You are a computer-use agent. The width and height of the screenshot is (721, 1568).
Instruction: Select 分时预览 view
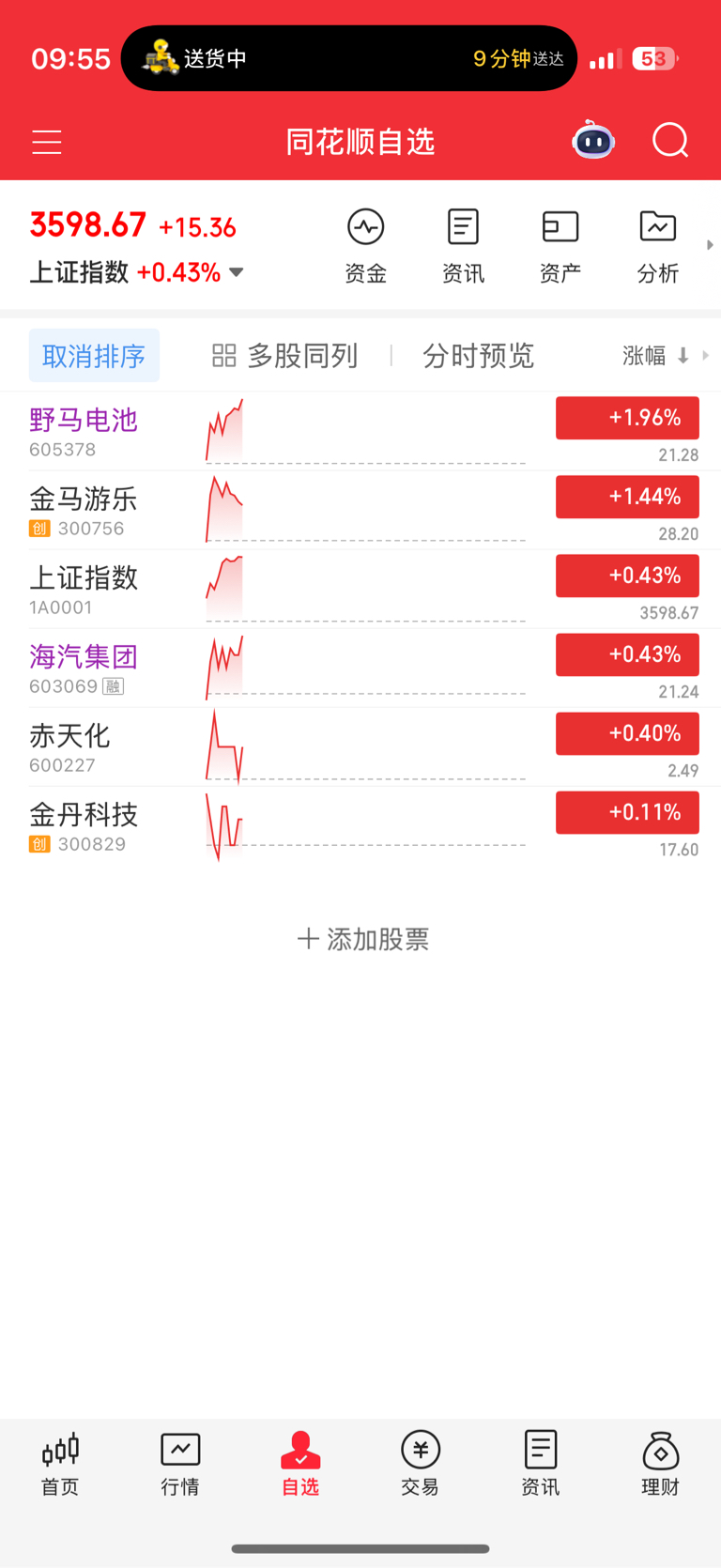click(478, 356)
